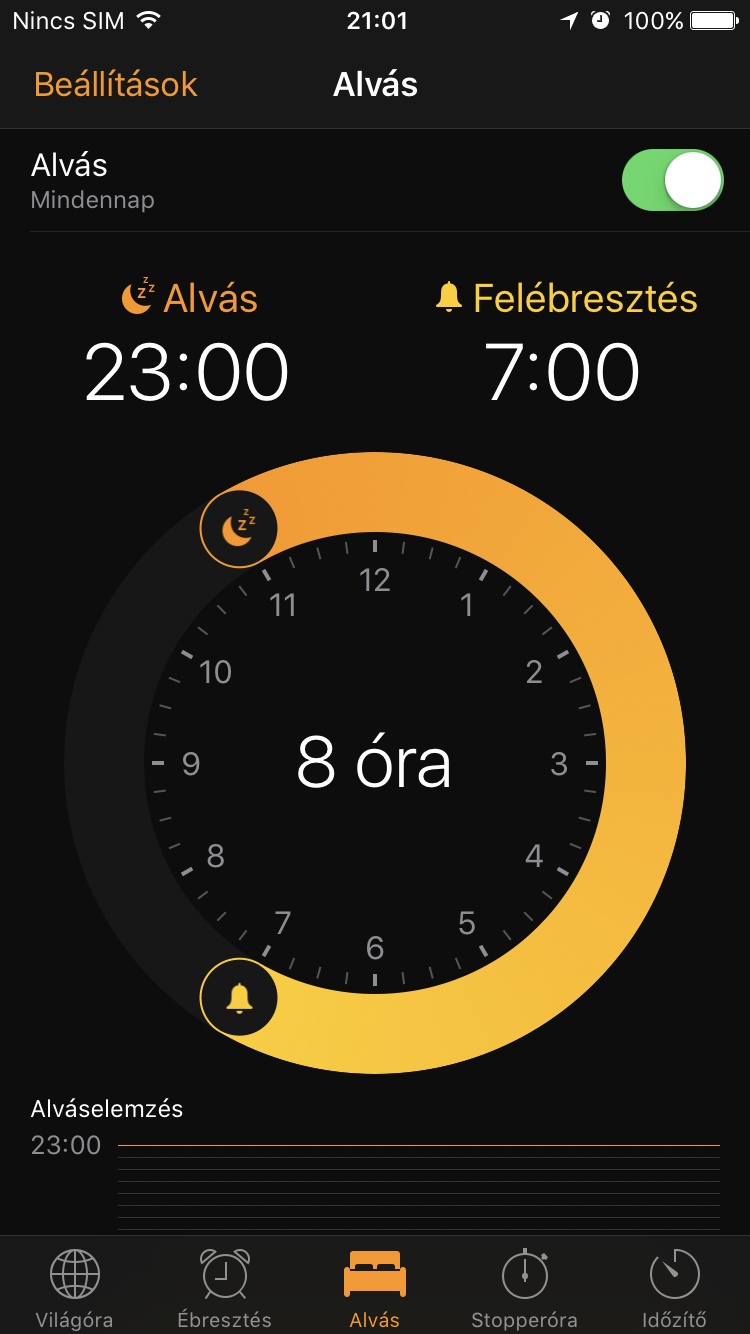
Task: Open the Időzítő timer tab
Action: click(x=675, y=1287)
